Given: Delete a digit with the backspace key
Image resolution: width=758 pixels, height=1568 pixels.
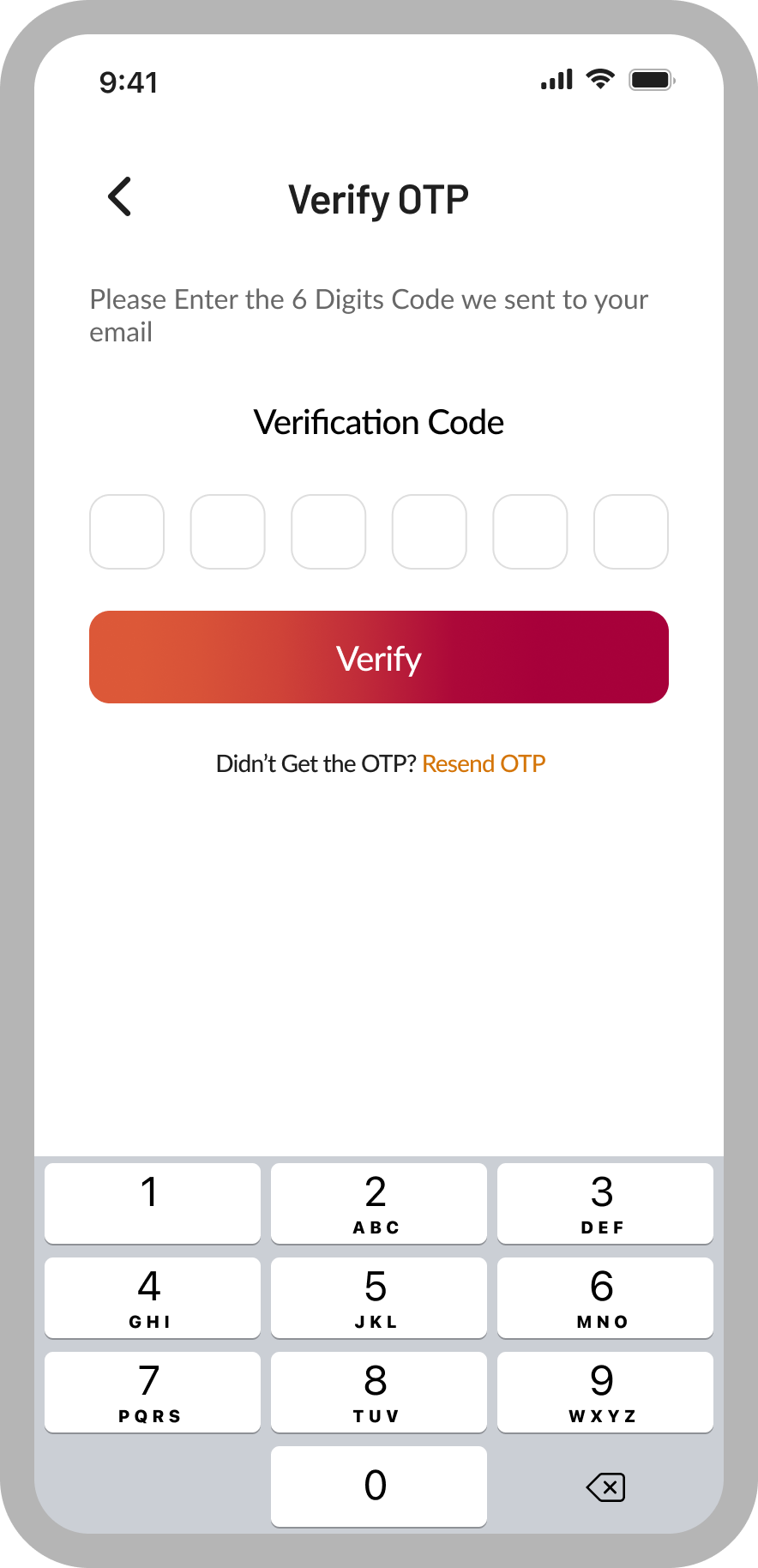Looking at the screenshot, I should coord(605,1487).
